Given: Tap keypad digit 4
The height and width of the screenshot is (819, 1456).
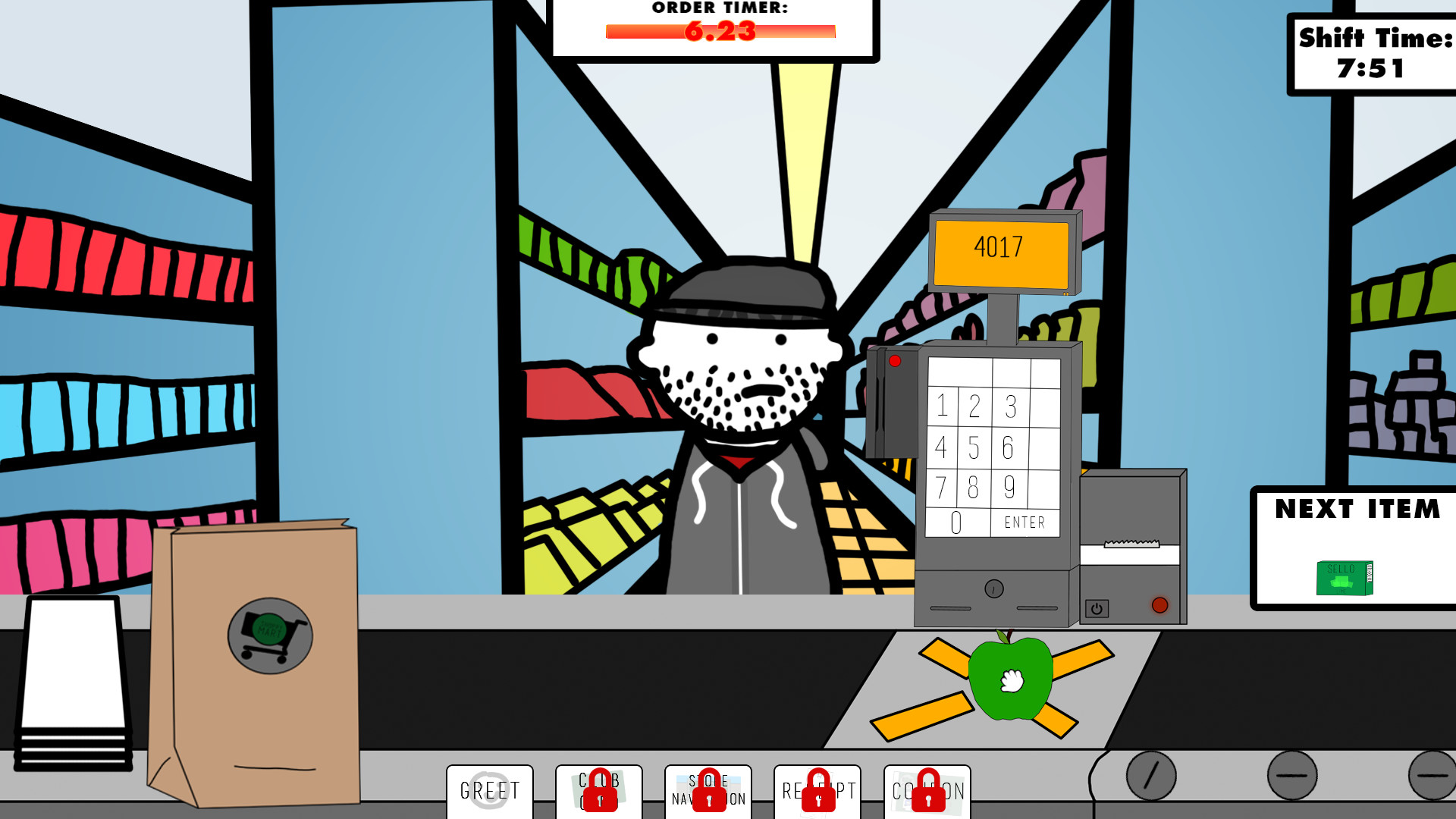Looking at the screenshot, I should coord(941,447).
